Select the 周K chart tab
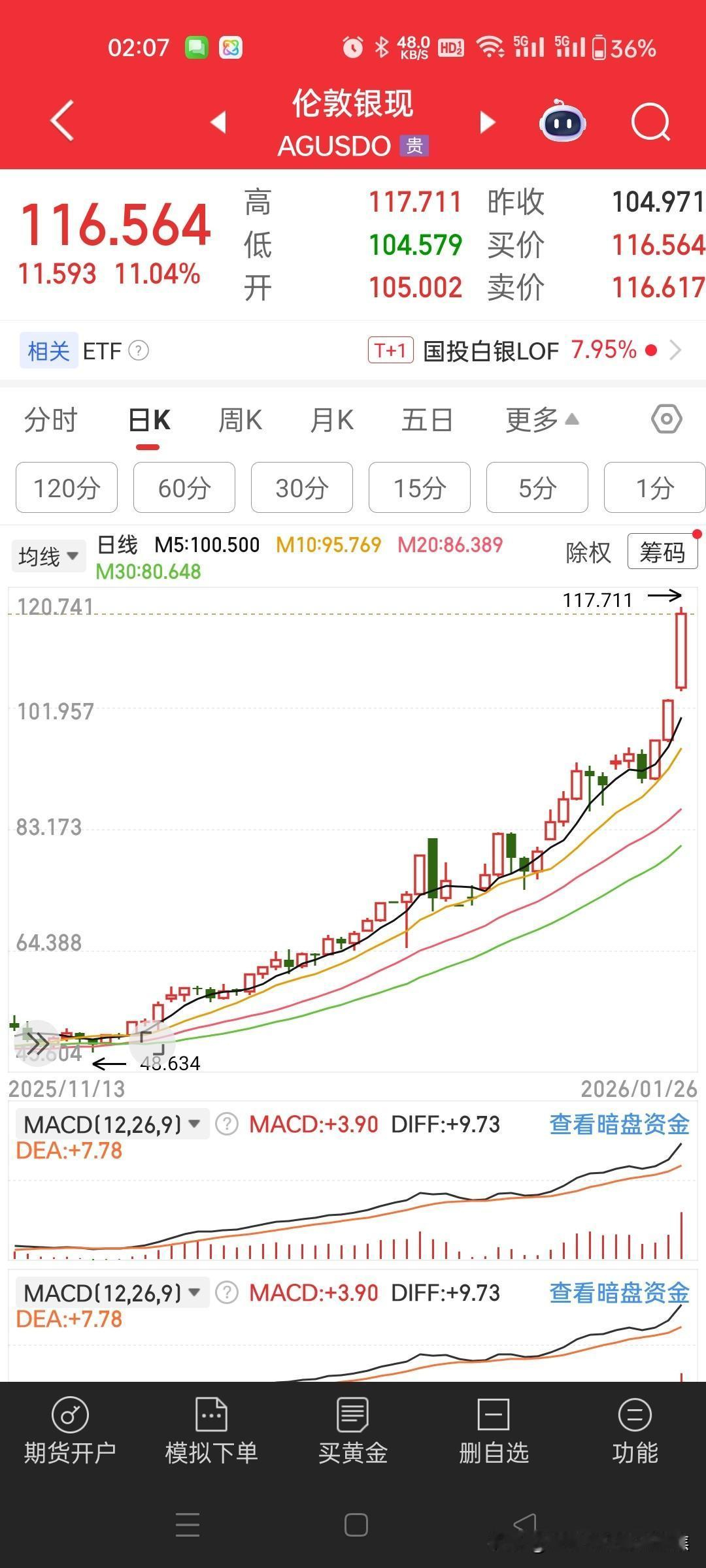 click(x=240, y=420)
